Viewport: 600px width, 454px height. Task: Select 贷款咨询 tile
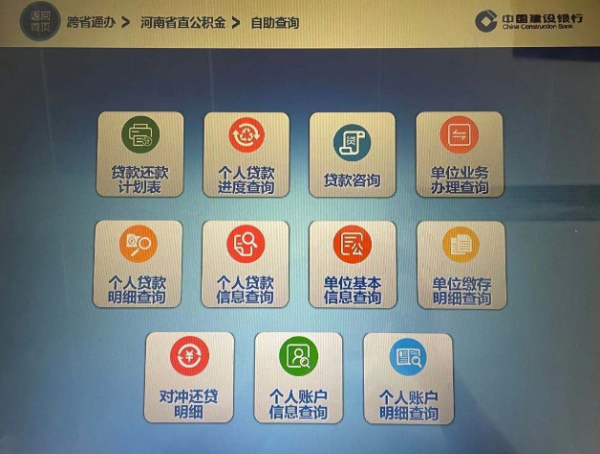point(352,154)
